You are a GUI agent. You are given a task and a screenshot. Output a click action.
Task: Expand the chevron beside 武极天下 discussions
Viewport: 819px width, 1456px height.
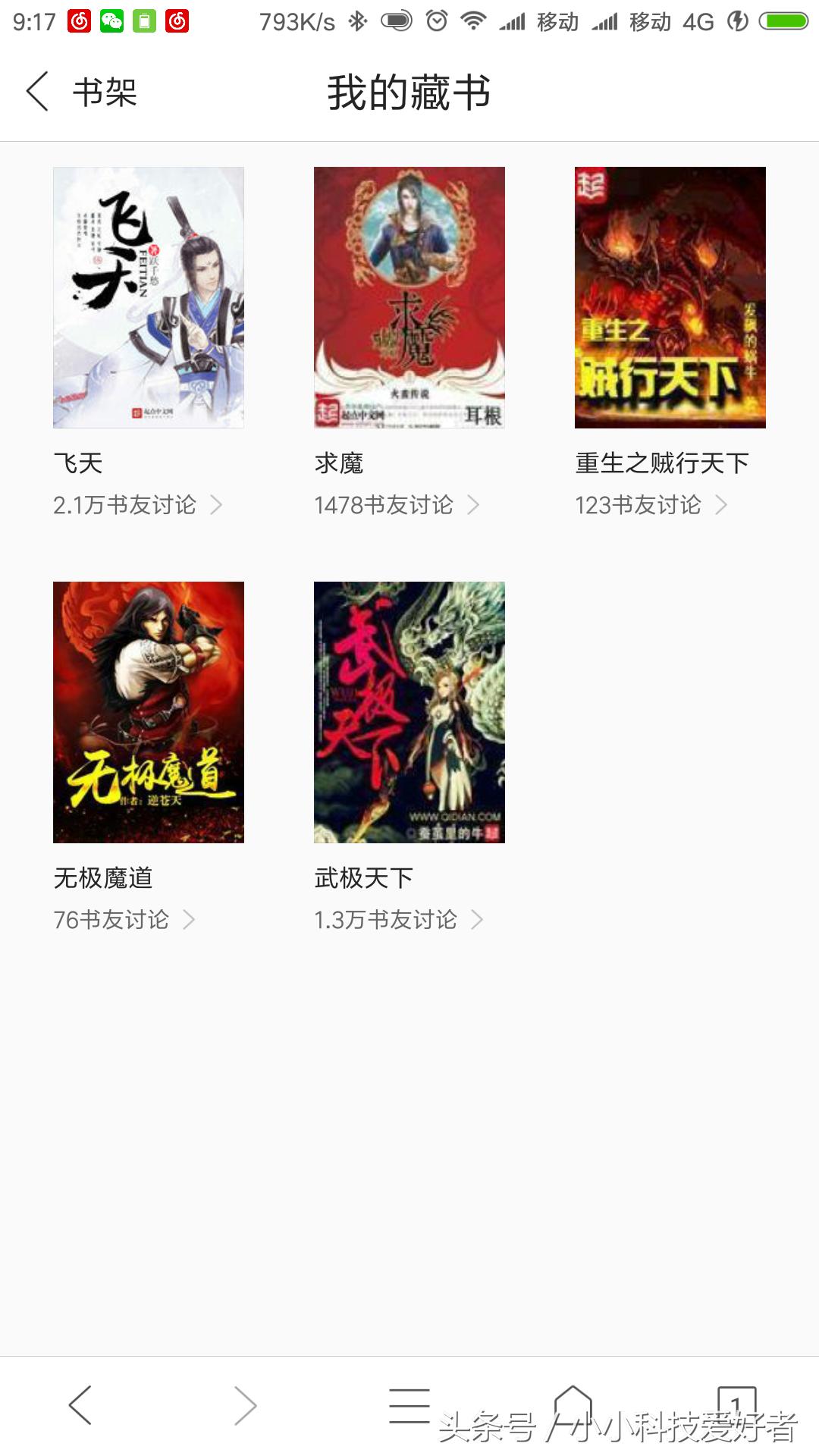point(479,919)
